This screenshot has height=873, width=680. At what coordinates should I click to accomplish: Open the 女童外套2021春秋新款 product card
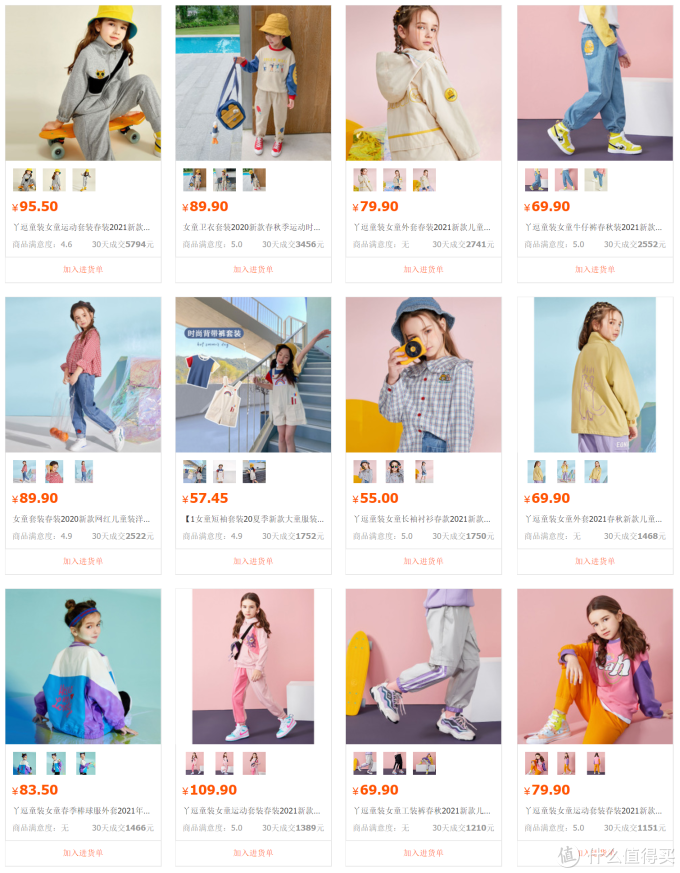tap(594, 374)
